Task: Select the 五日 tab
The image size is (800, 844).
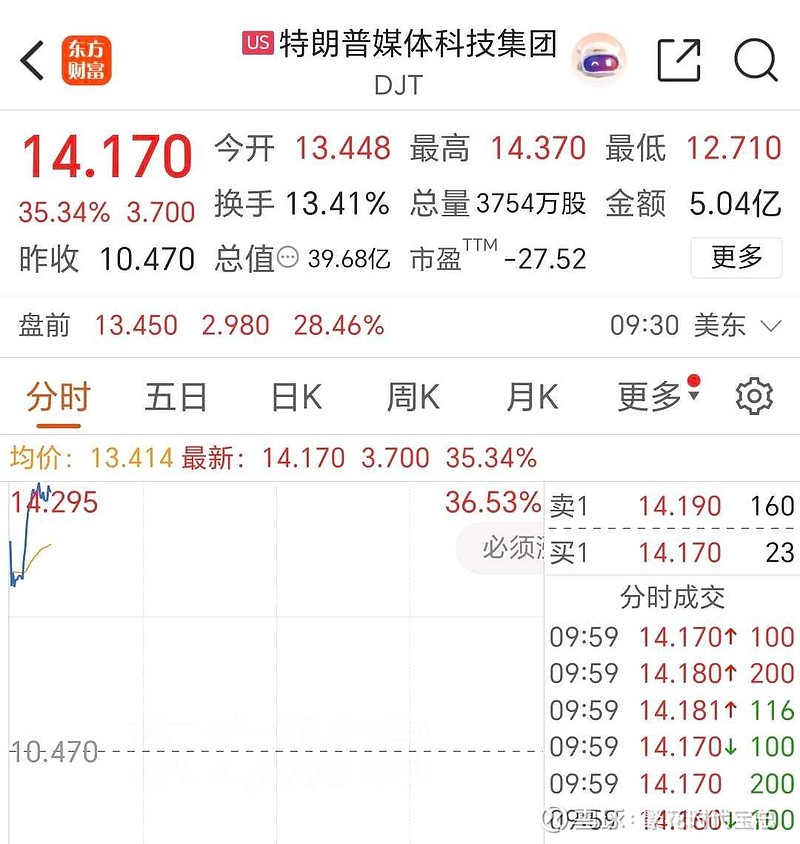Action: pos(175,396)
